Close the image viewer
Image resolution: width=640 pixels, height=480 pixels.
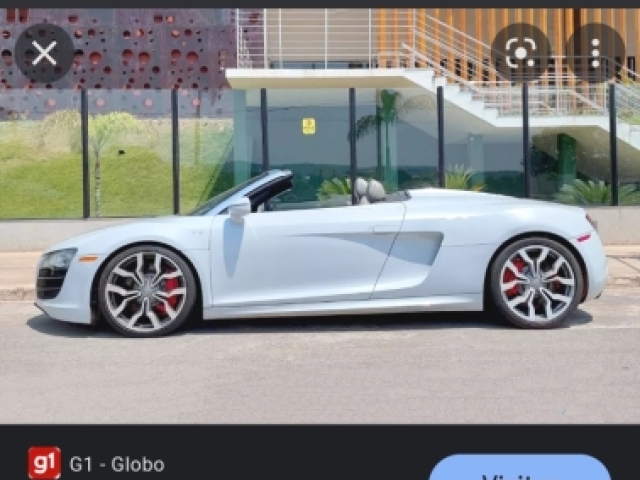pyautogui.click(x=44, y=53)
